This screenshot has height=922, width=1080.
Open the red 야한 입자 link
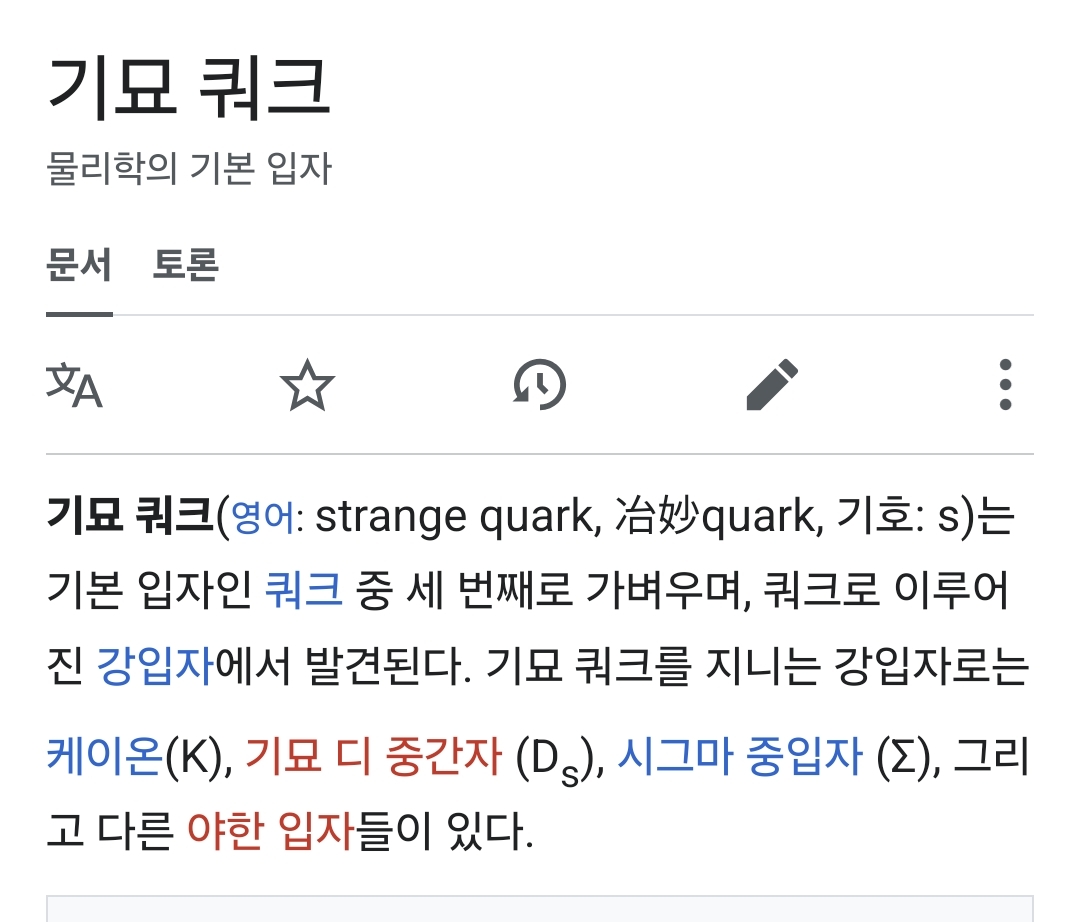pyautogui.click(x=270, y=831)
